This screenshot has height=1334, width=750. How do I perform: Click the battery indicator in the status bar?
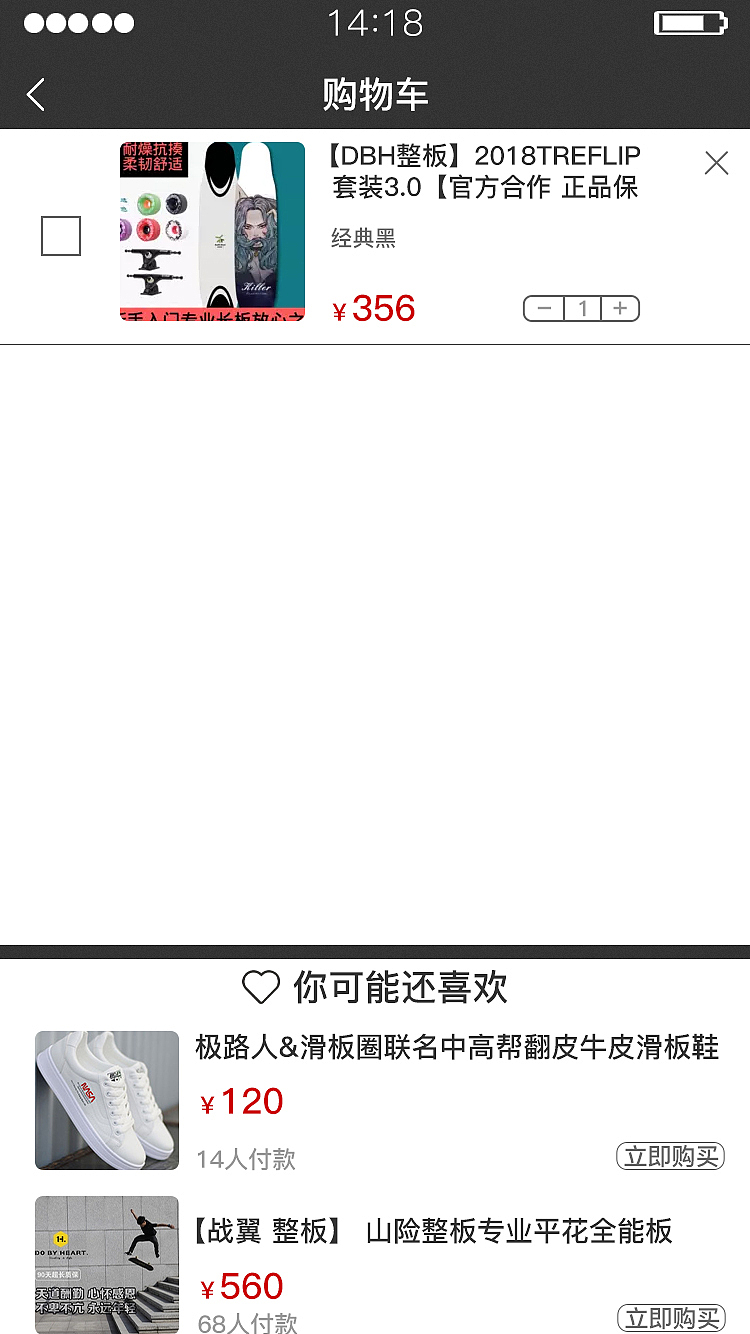688,22
